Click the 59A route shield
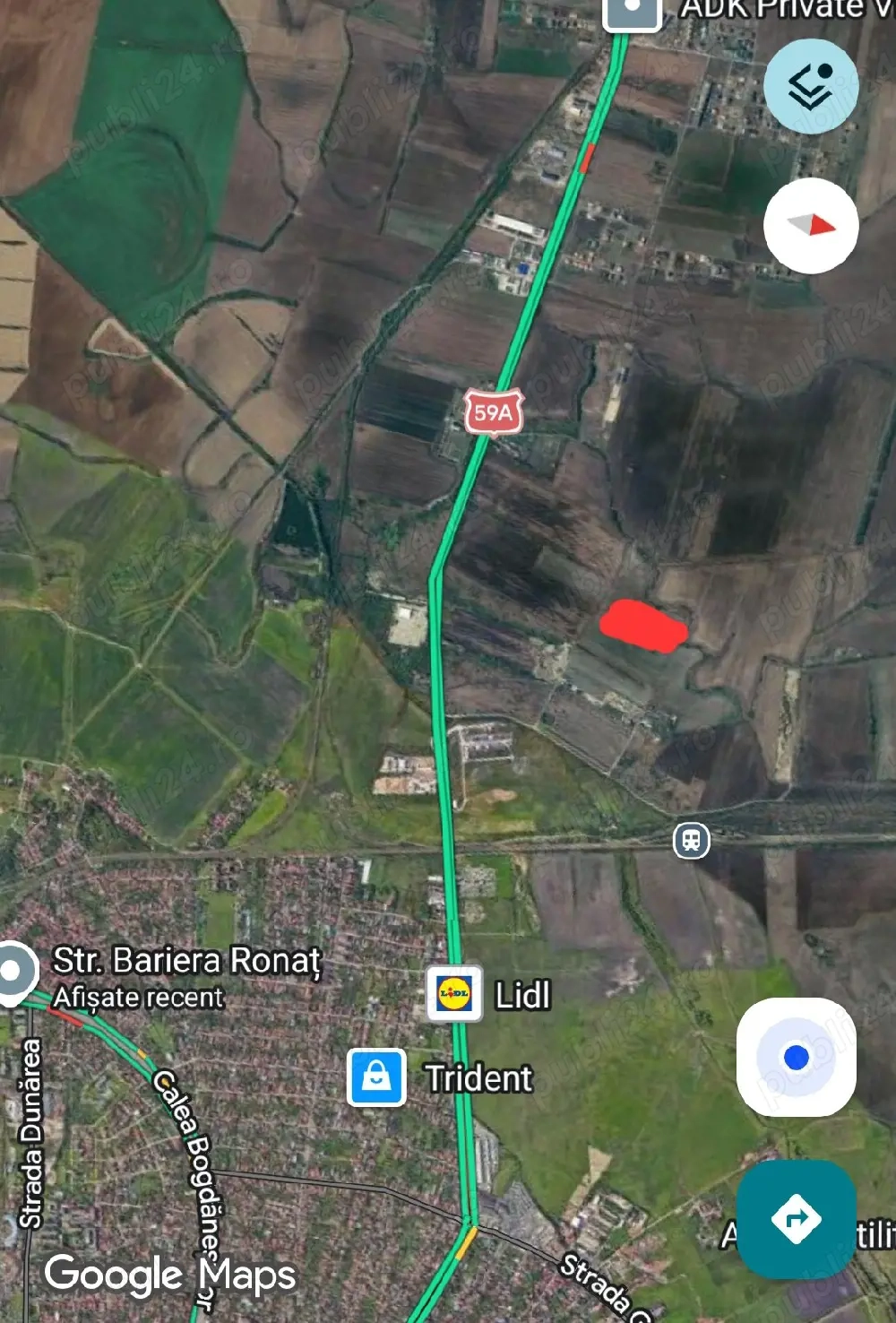The image size is (896, 1323). pyautogui.click(x=494, y=411)
